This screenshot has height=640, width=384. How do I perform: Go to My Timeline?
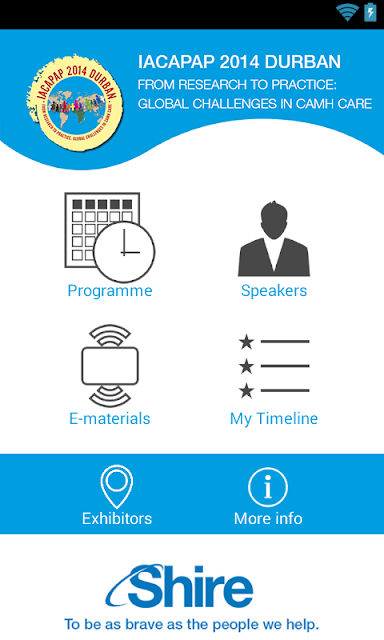coord(274,380)
